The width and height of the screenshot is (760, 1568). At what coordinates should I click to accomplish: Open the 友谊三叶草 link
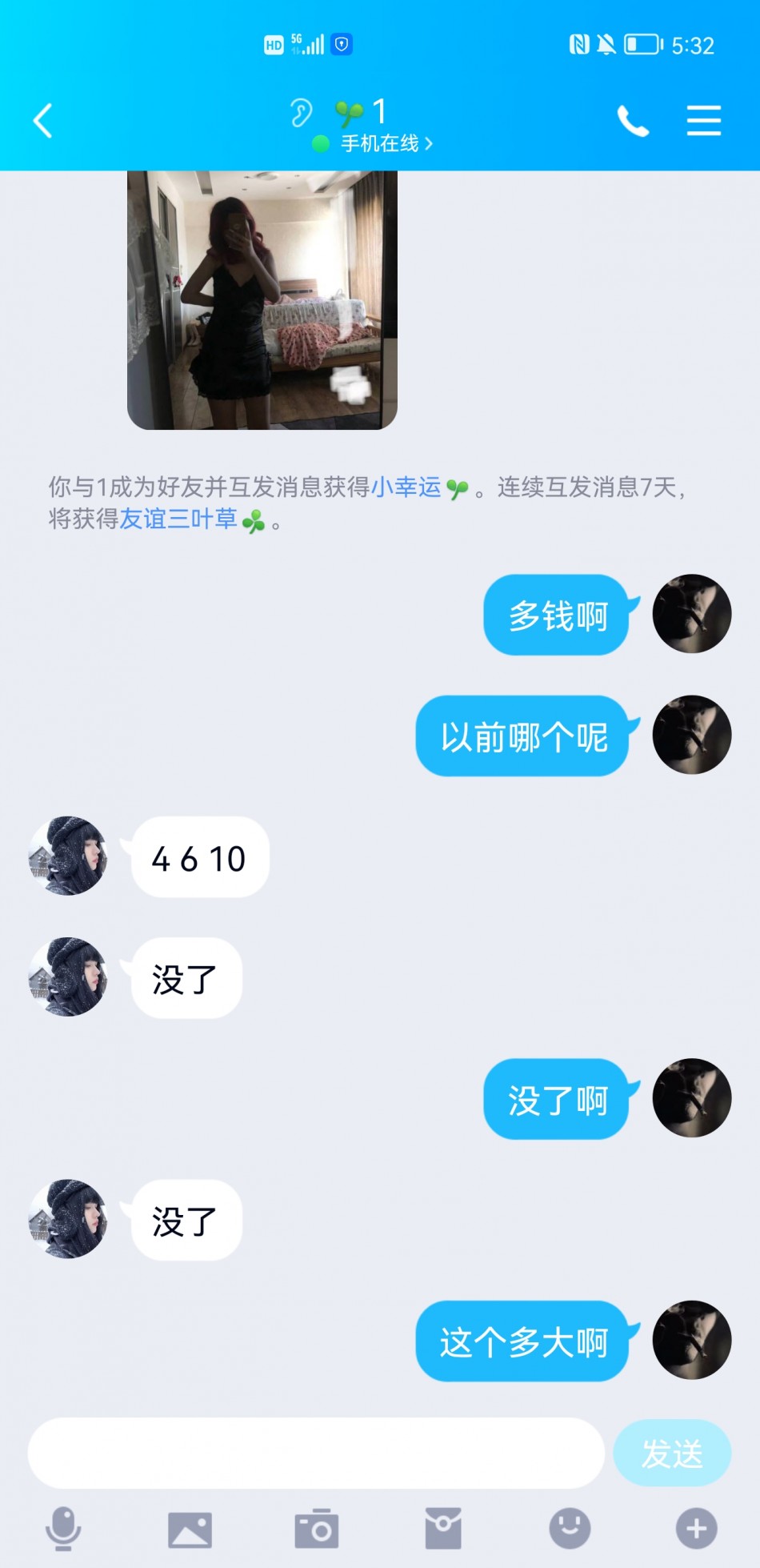coord(178,519)
